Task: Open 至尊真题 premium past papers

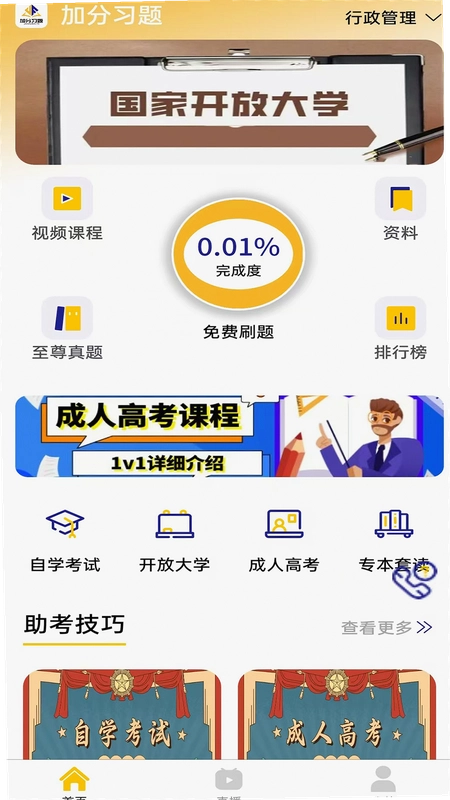Action: [67, 329]
